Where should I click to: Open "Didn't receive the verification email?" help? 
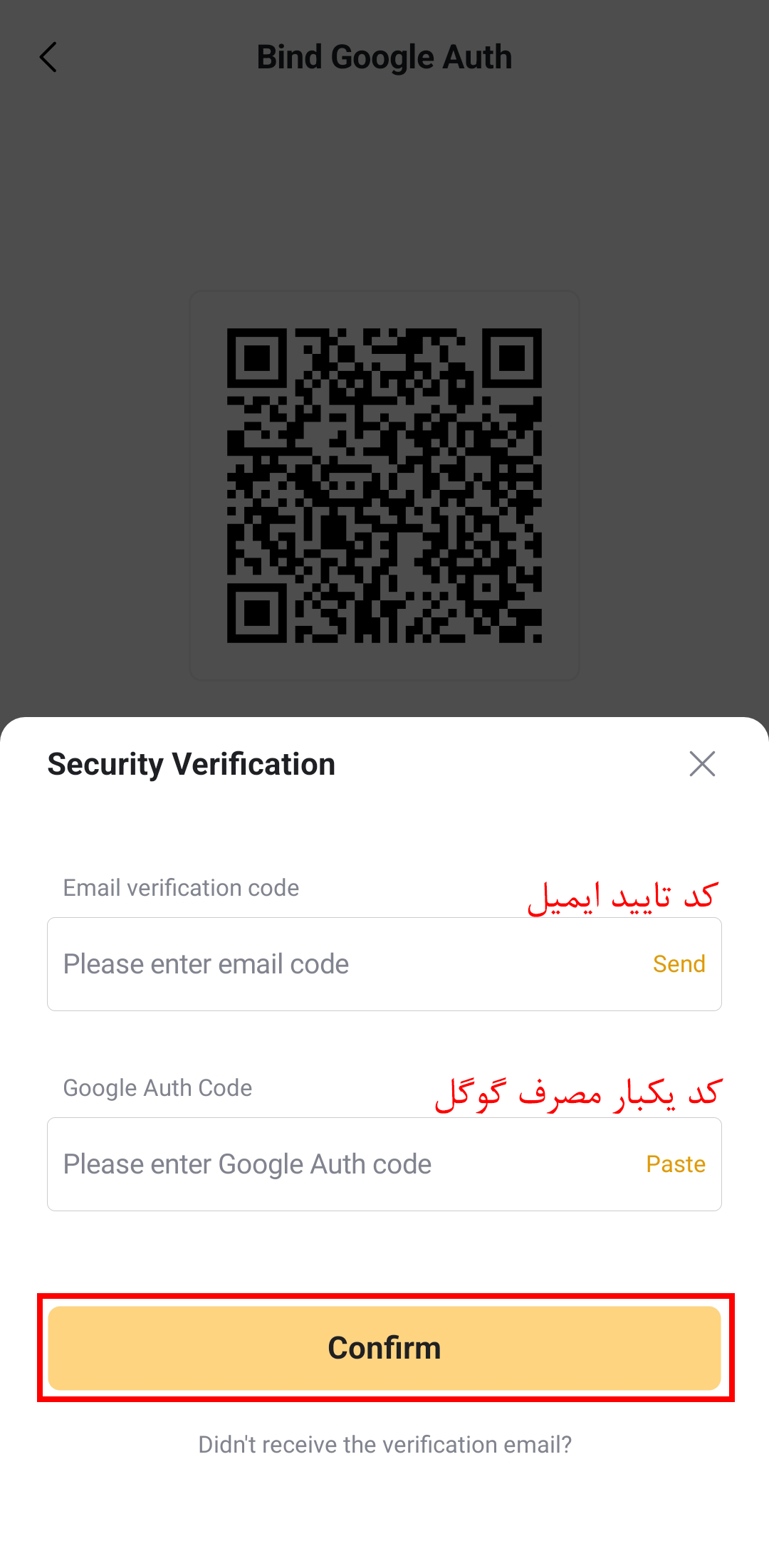[x=384, y=1445]
